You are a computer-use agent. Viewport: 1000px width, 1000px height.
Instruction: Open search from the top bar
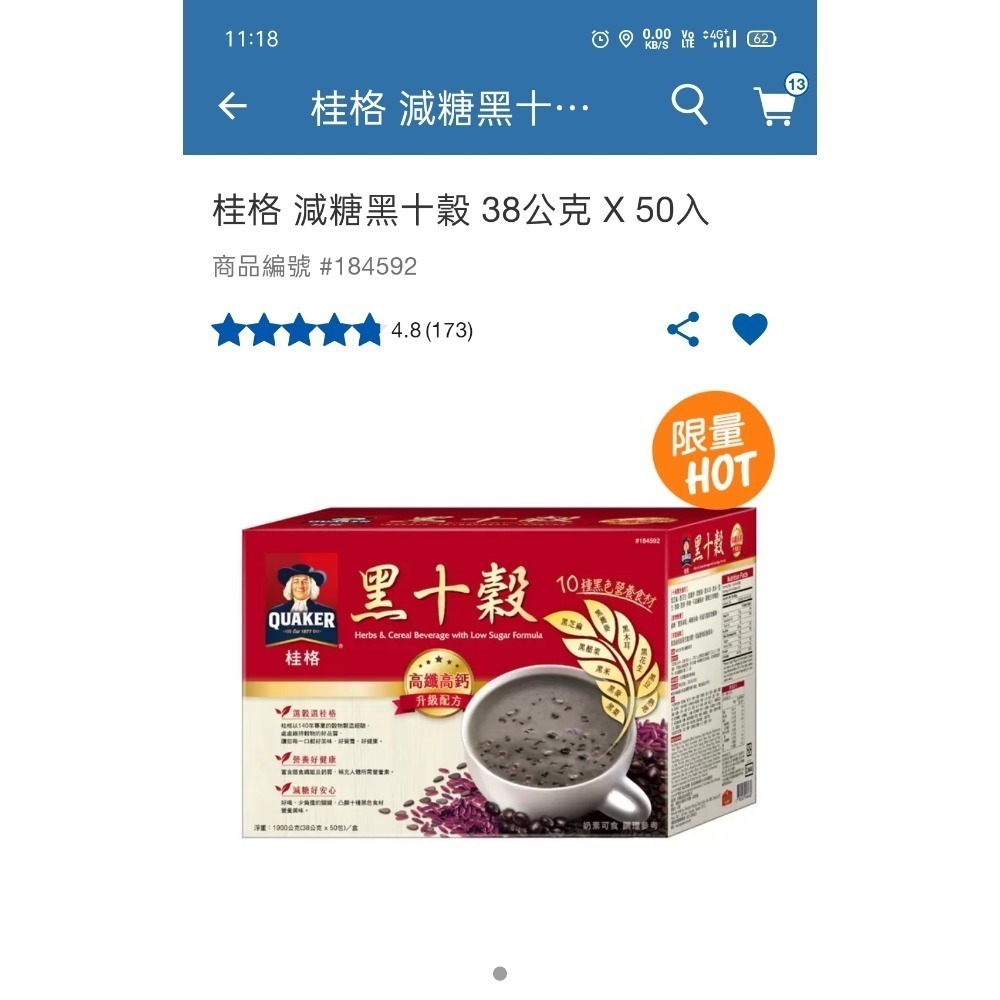689,105
